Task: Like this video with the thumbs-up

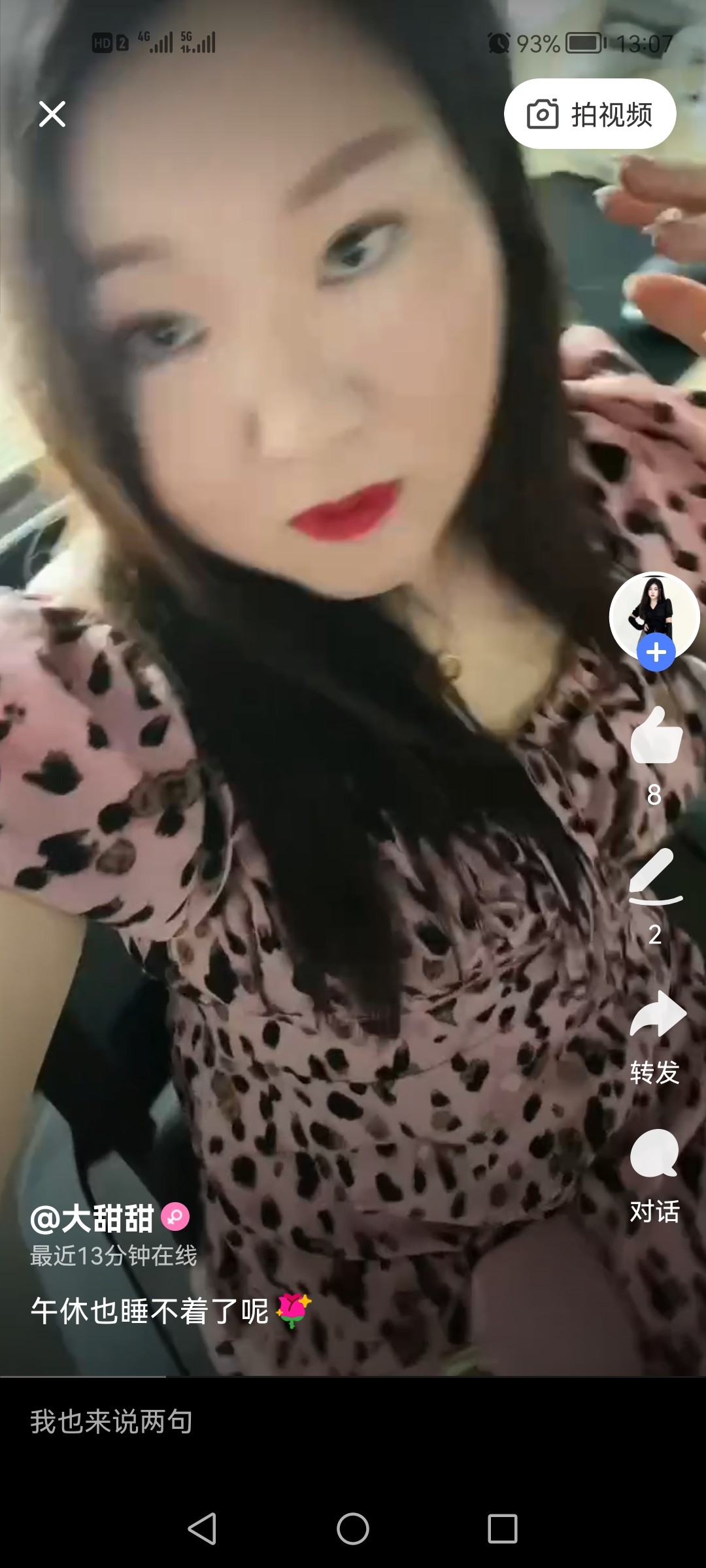Action: pyautogui.click(x=656, y=737)
